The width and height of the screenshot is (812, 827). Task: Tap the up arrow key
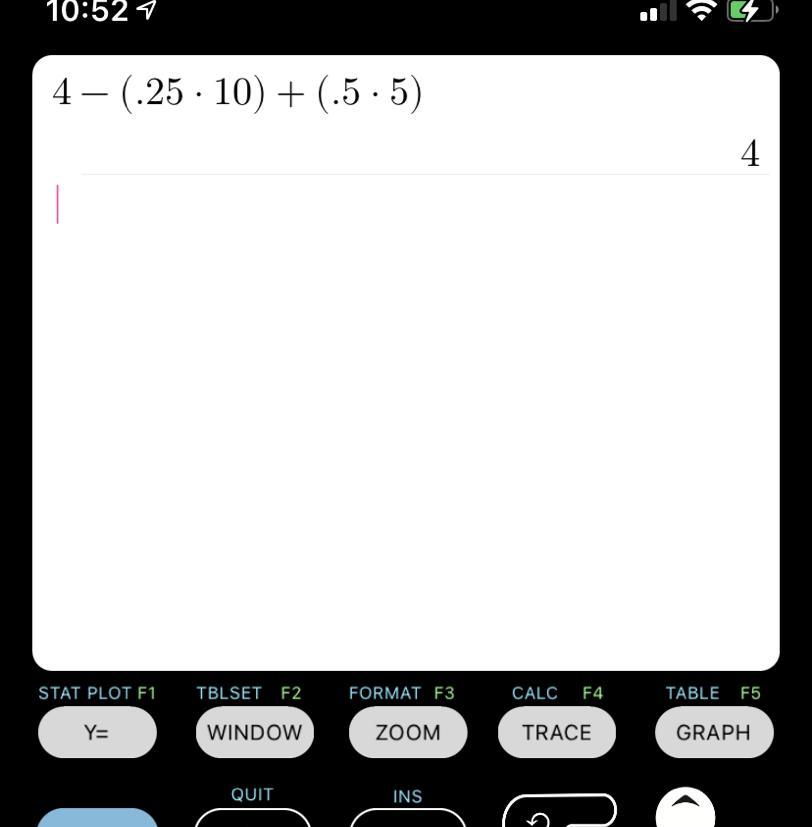pyautogui.click(x=685, y=808)
